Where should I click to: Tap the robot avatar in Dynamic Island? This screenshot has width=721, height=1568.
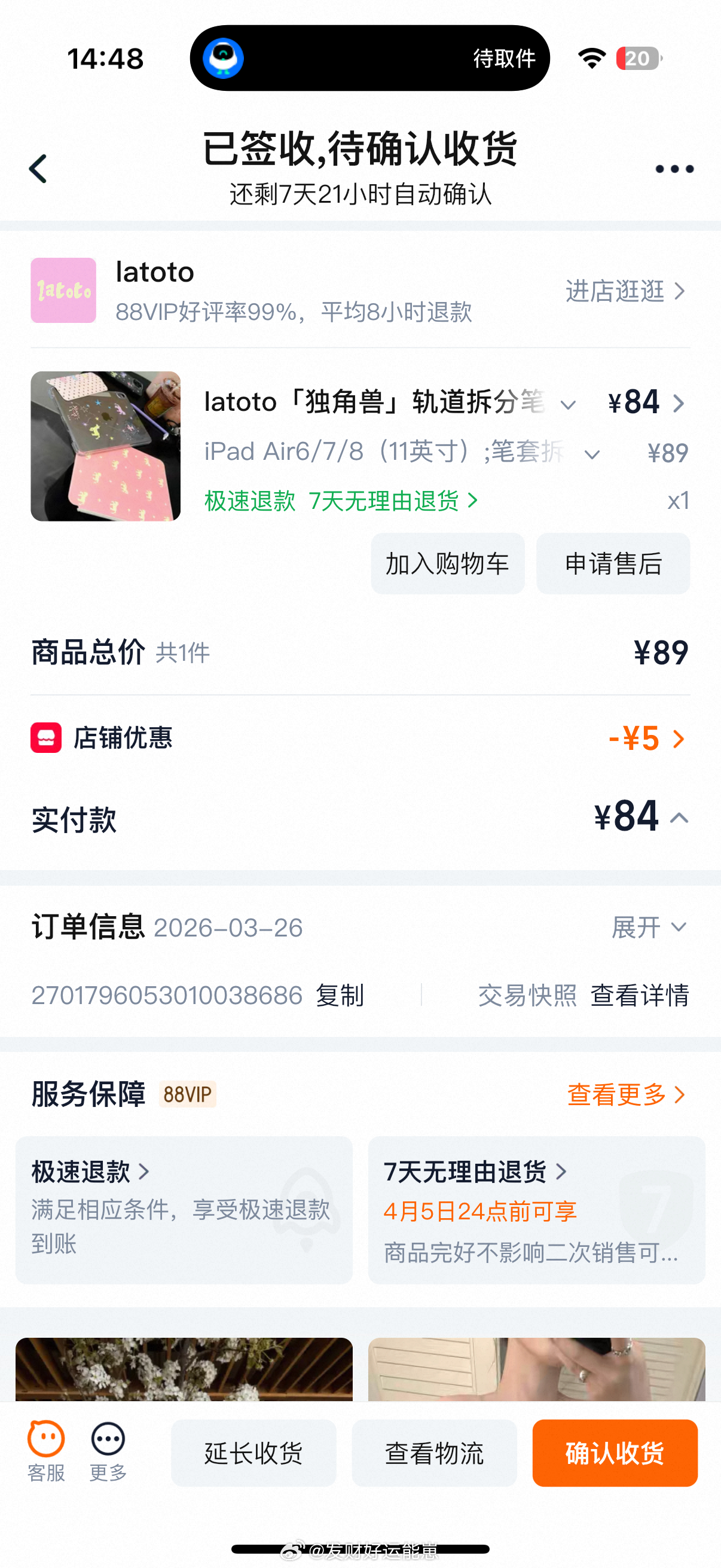(x=224, y=58)
